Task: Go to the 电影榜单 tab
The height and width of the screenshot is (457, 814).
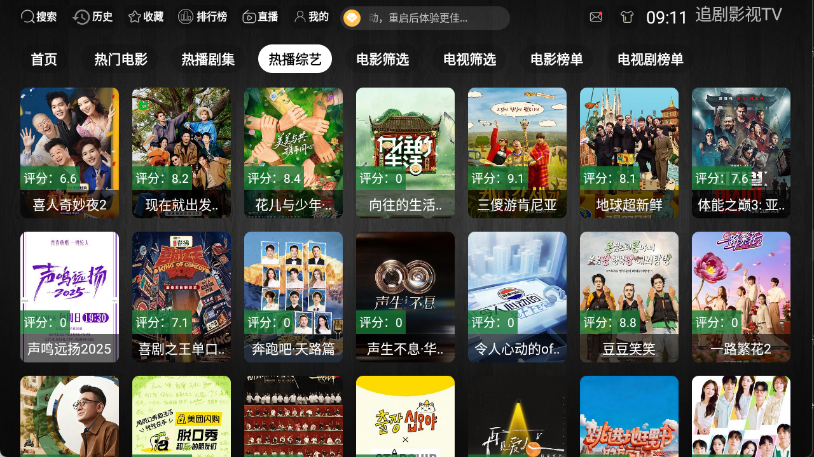Action: 557,59
